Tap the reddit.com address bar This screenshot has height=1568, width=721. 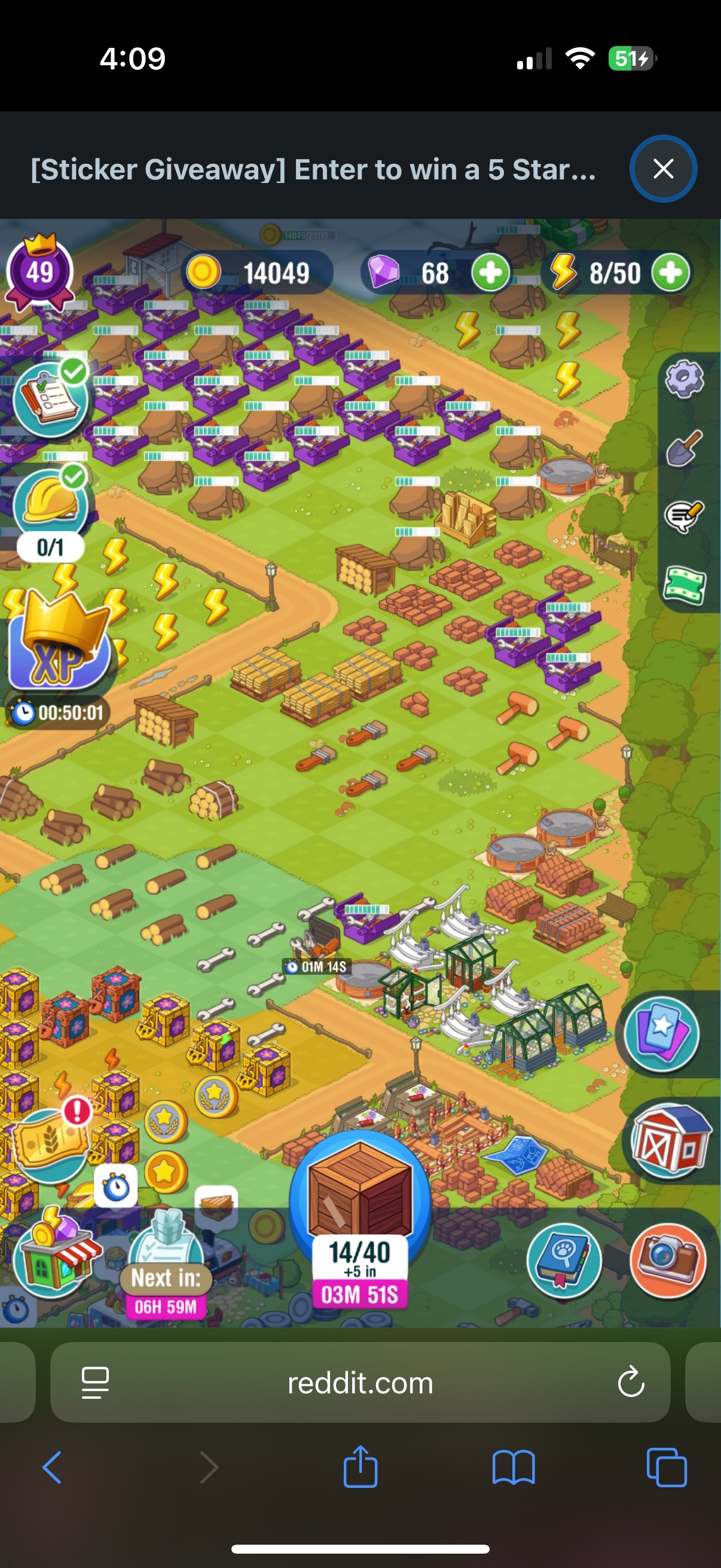[360, 1384]
